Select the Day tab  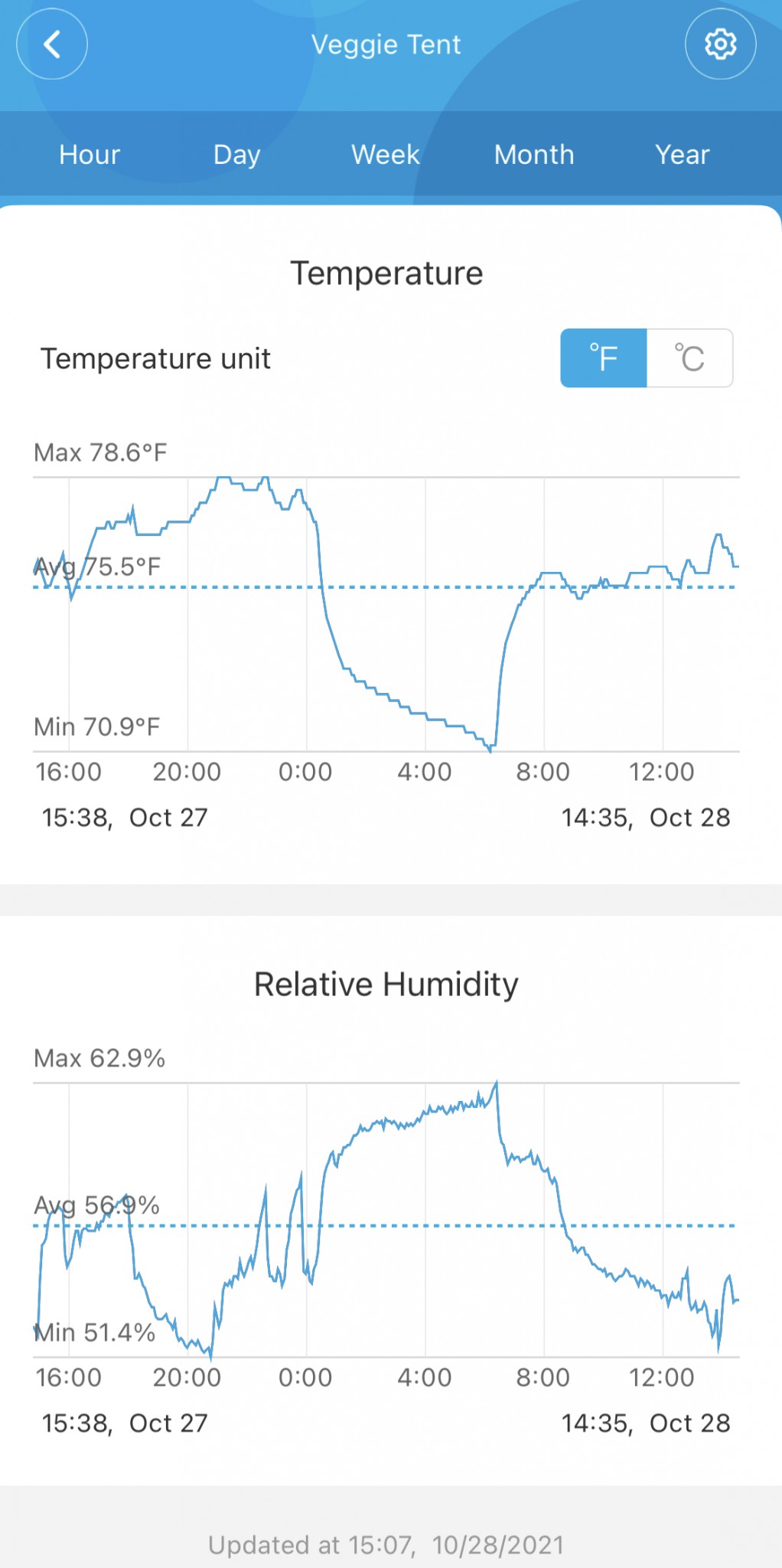(237, 155)
